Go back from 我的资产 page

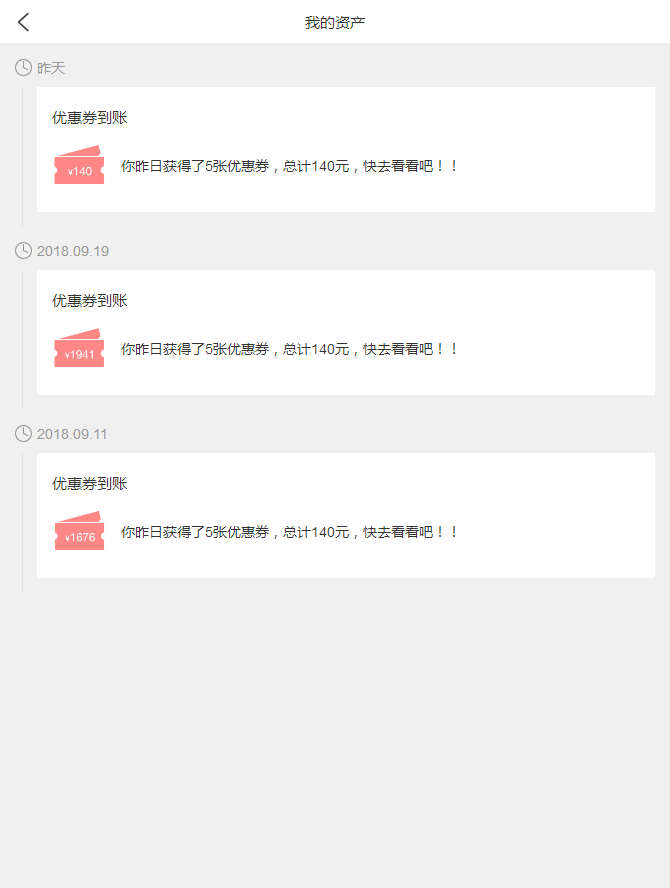[x=24, y=22]
